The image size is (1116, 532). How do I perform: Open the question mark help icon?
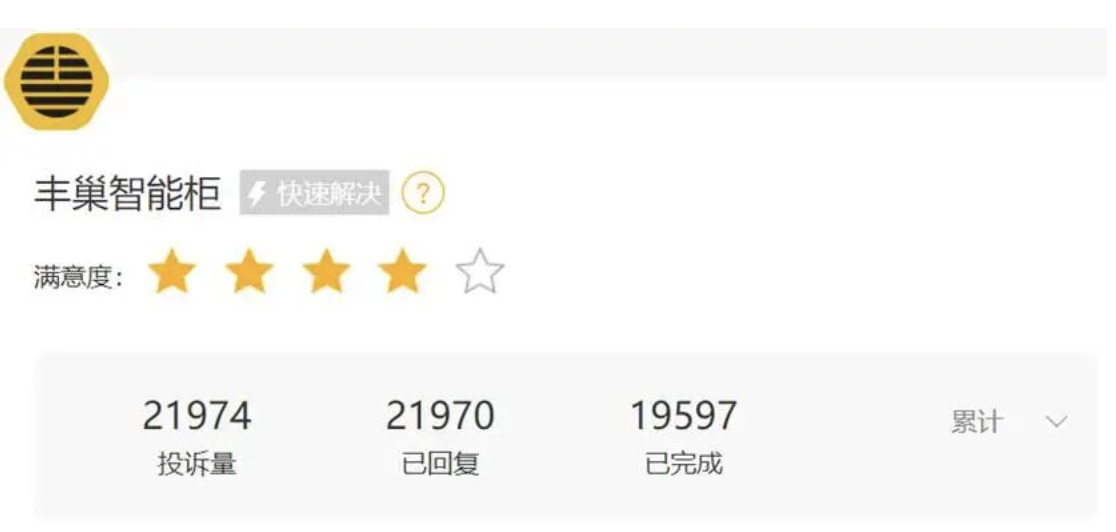click(423, 193)
